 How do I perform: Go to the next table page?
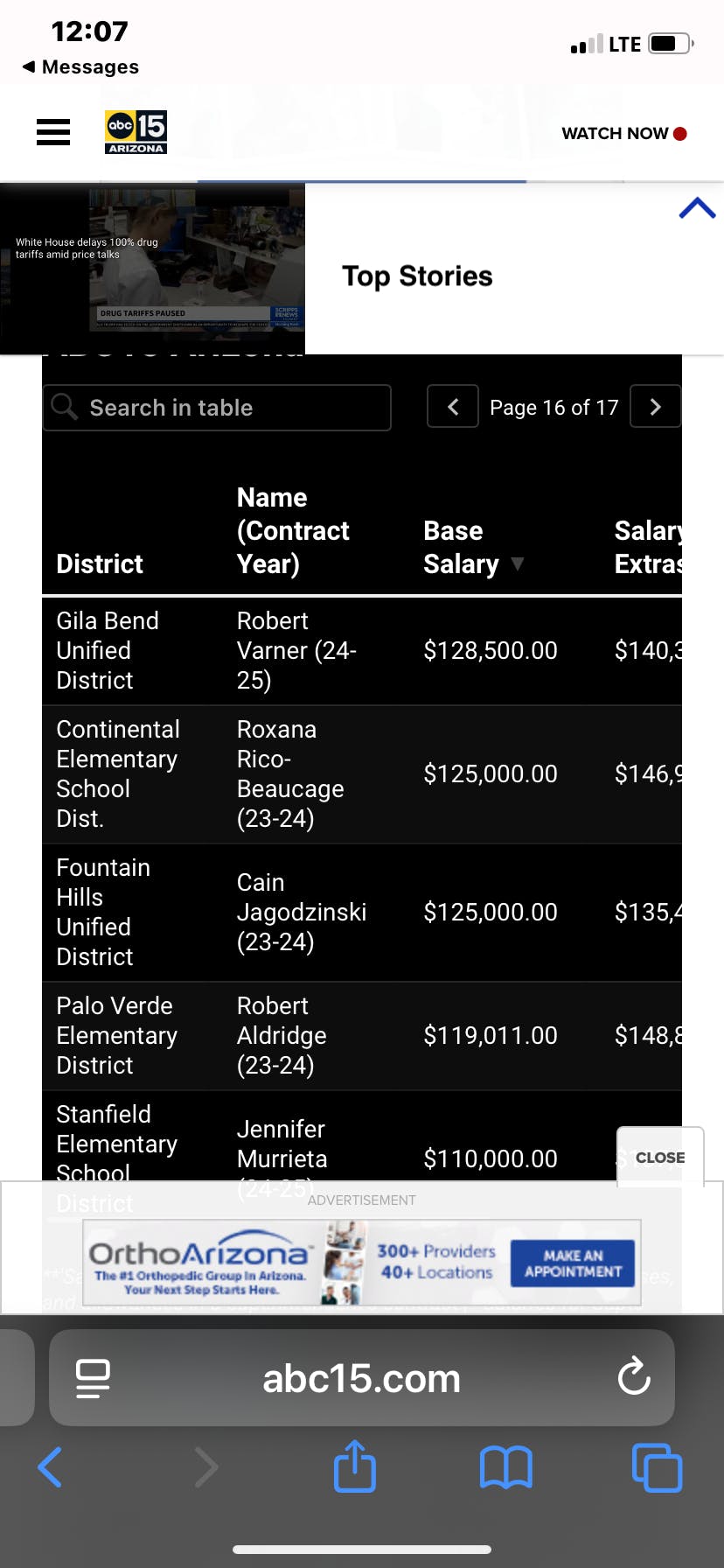[655, 407]
